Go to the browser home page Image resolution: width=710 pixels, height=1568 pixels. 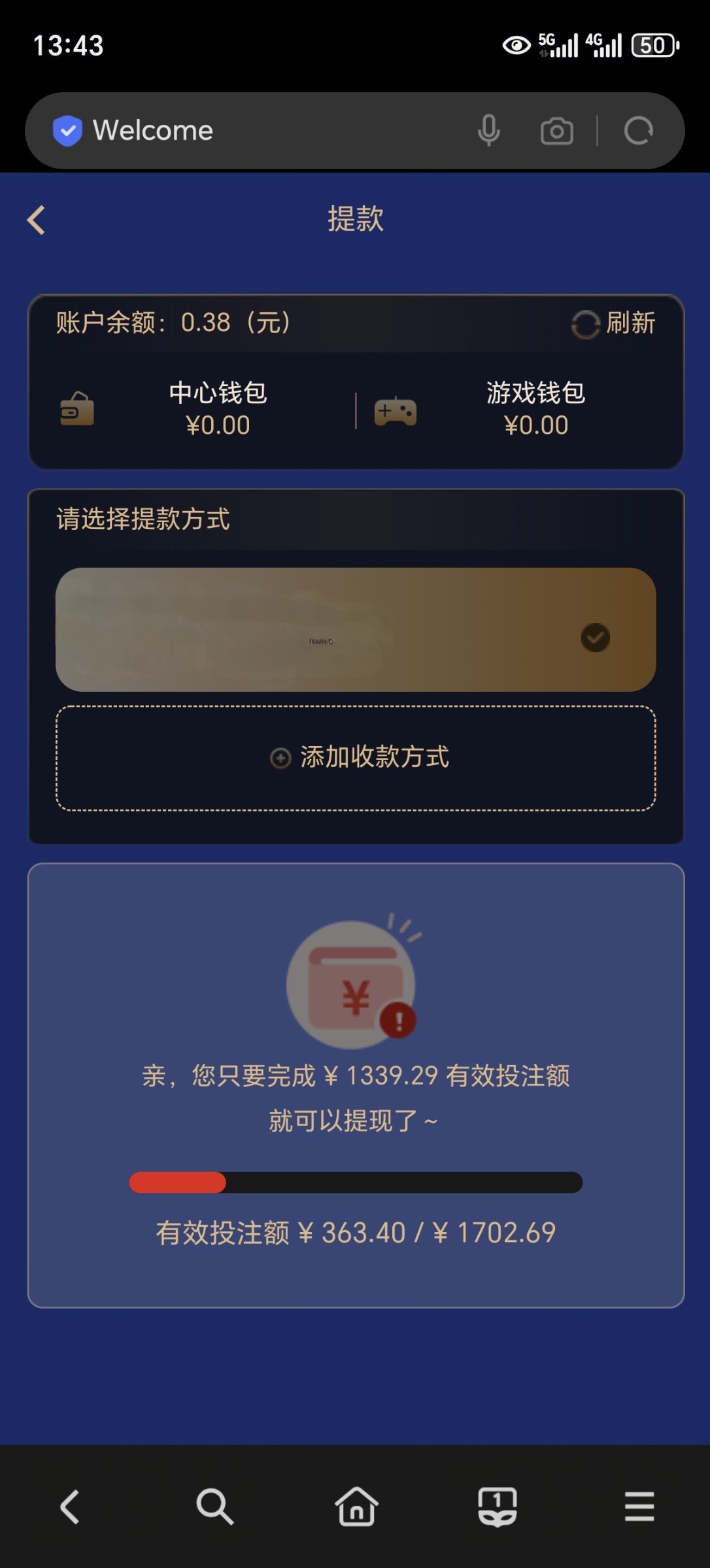tap(356, 1507)
